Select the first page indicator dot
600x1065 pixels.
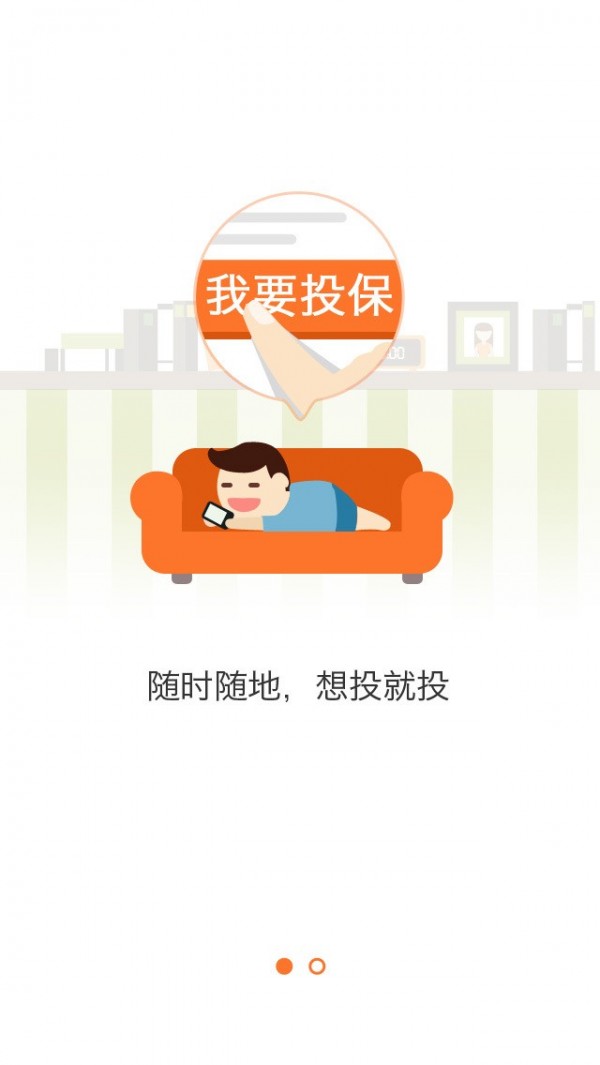(x=284, y=966)
